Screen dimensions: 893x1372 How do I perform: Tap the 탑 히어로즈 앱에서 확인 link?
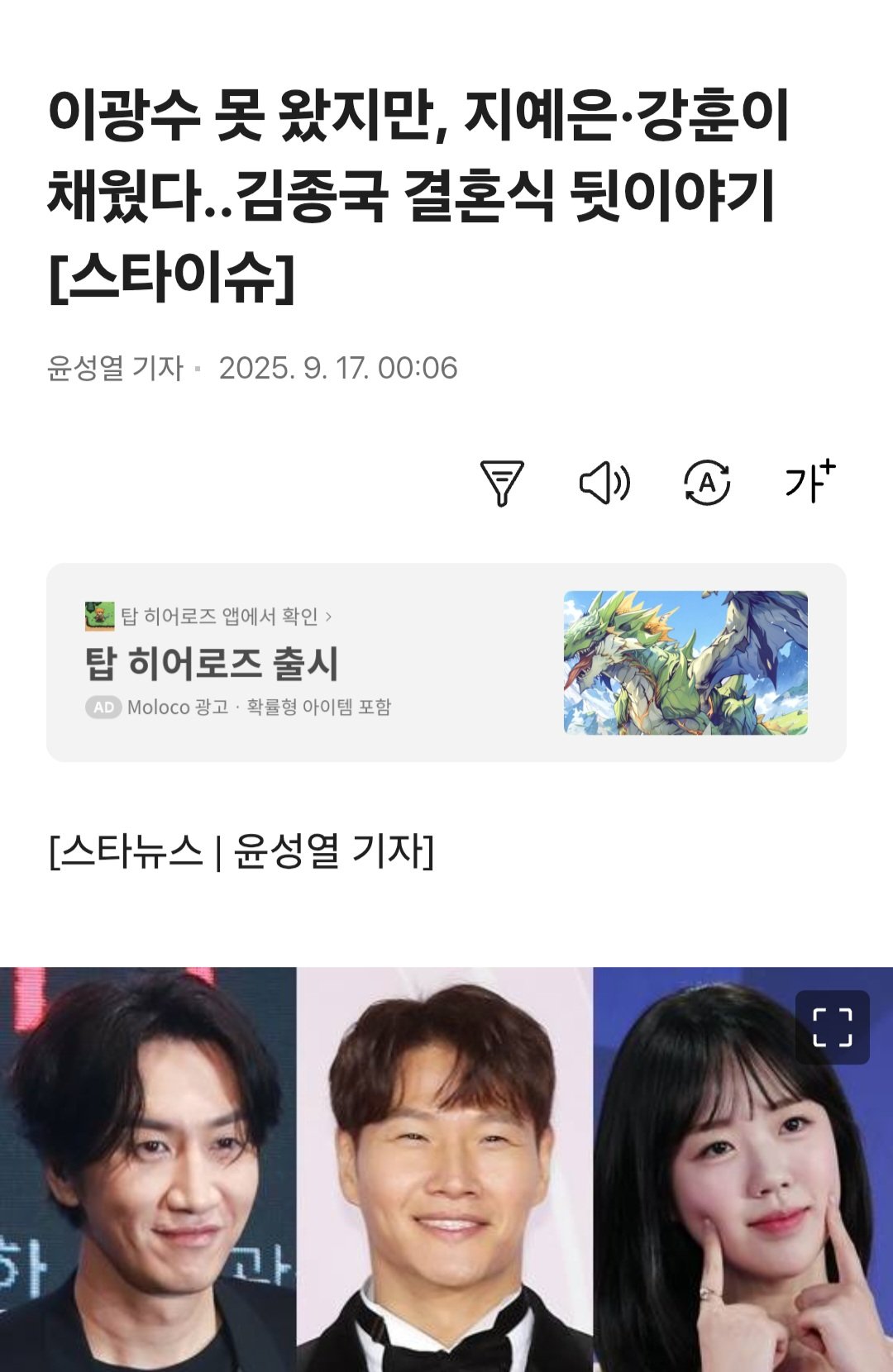point(219,617)
